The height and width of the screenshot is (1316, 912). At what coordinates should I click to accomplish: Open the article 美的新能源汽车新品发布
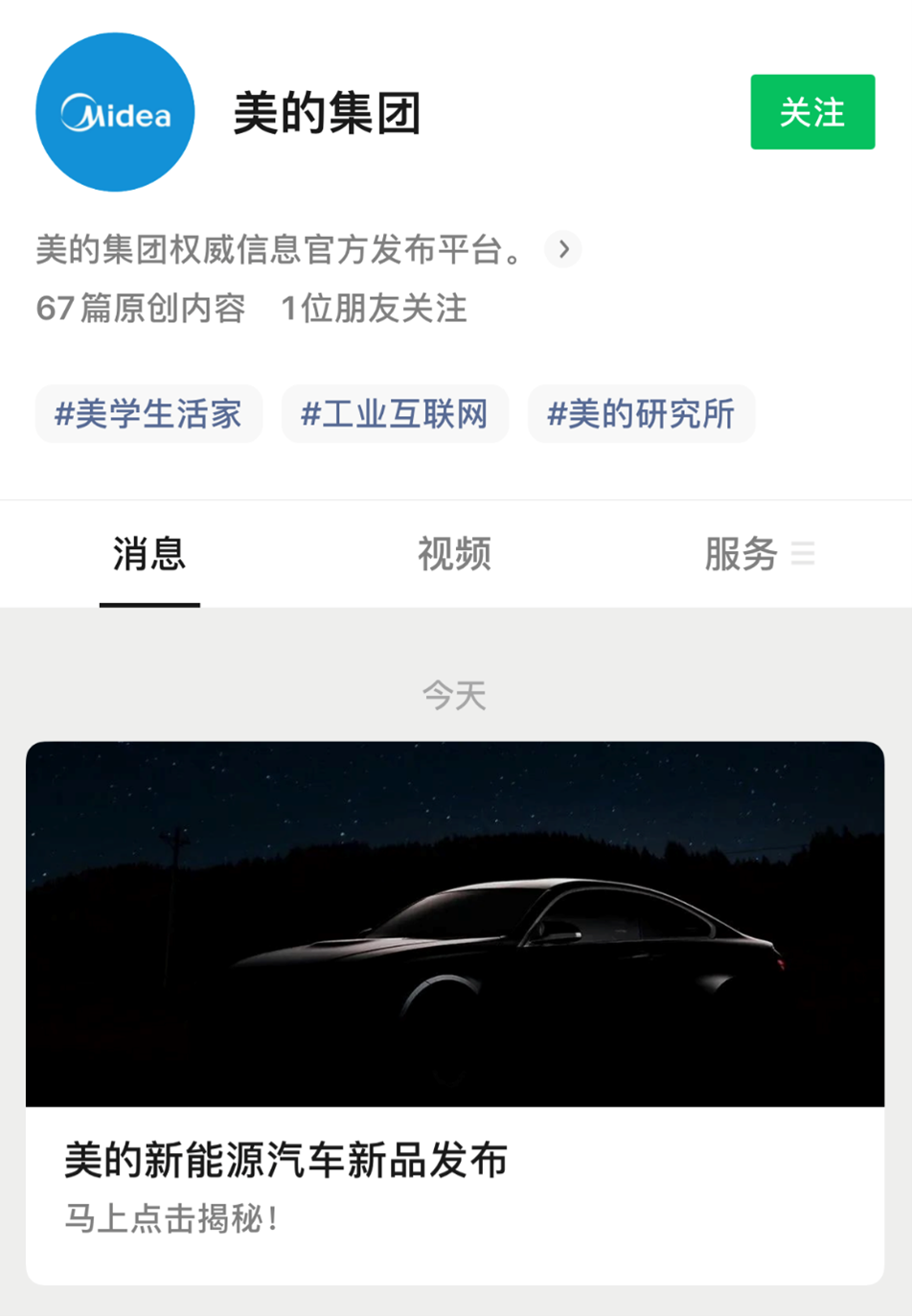pyautogui.click(x=454, y=1011)
